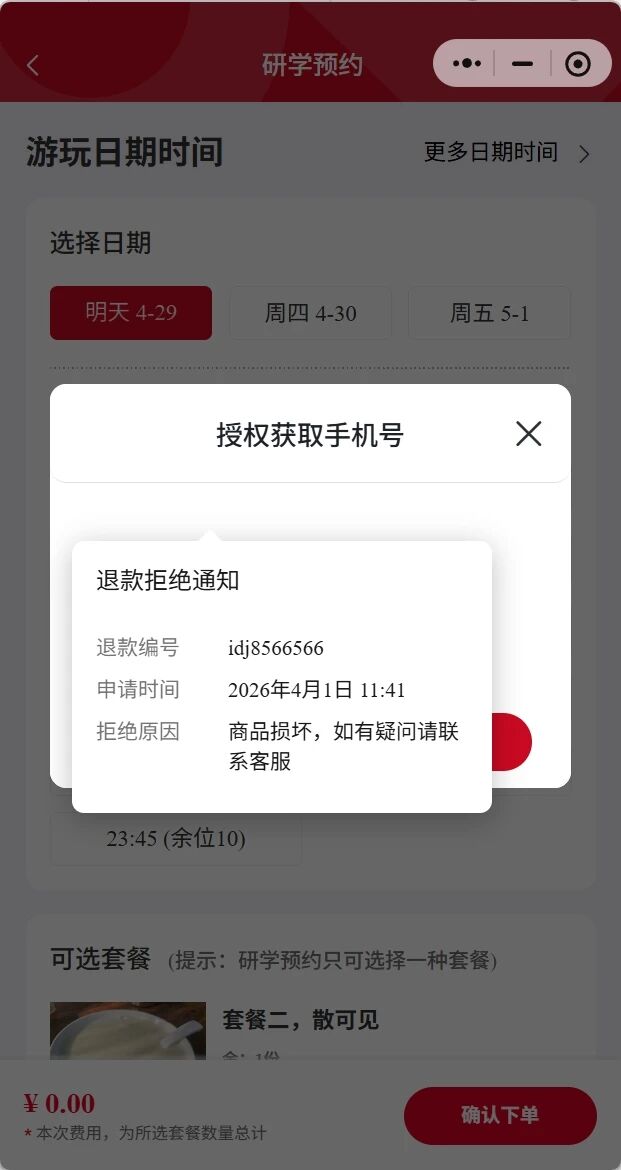
Task: Open package 套餐二，散可见
Action: click(x=300, y=1019)
